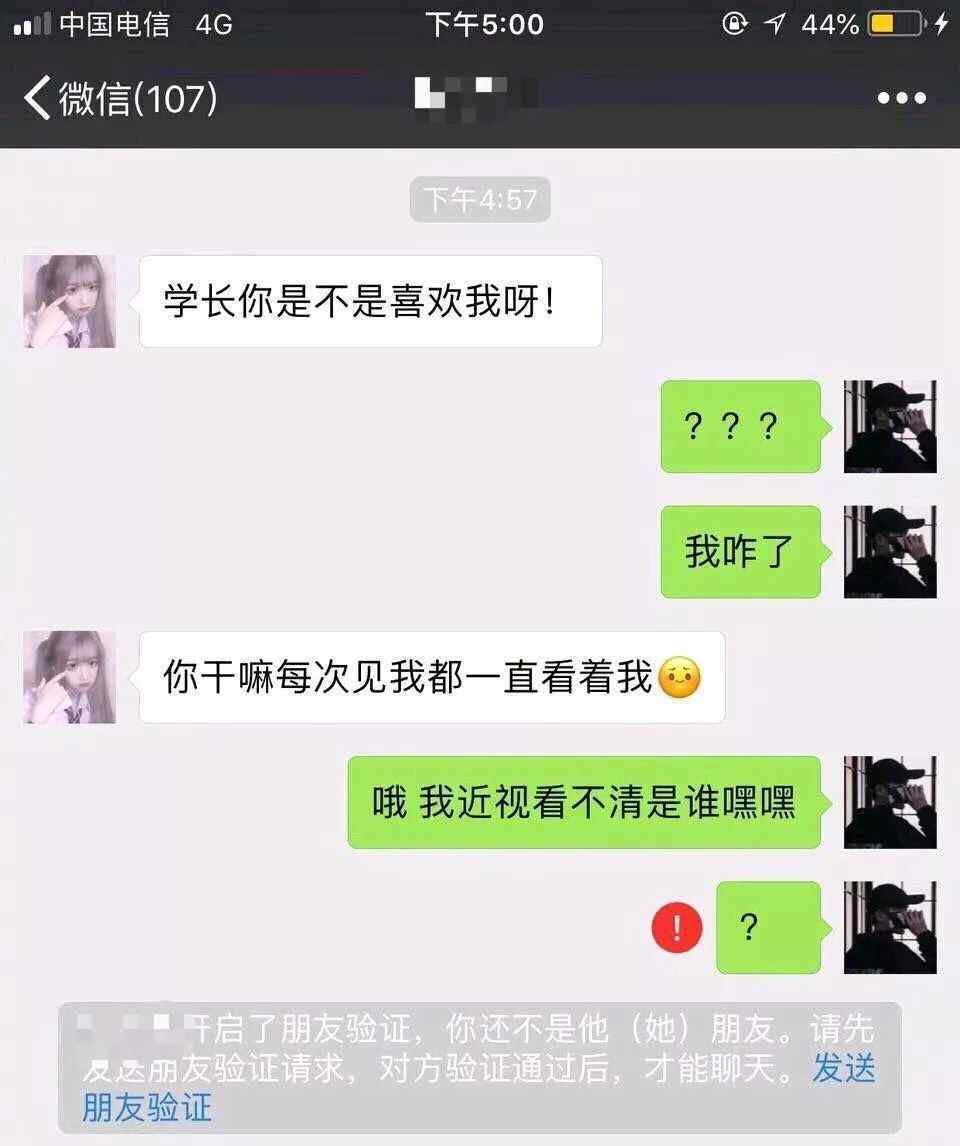This screenshot has height=1146, width=960.
Task: Go back to the WeChat chat list
Action: 118,98
